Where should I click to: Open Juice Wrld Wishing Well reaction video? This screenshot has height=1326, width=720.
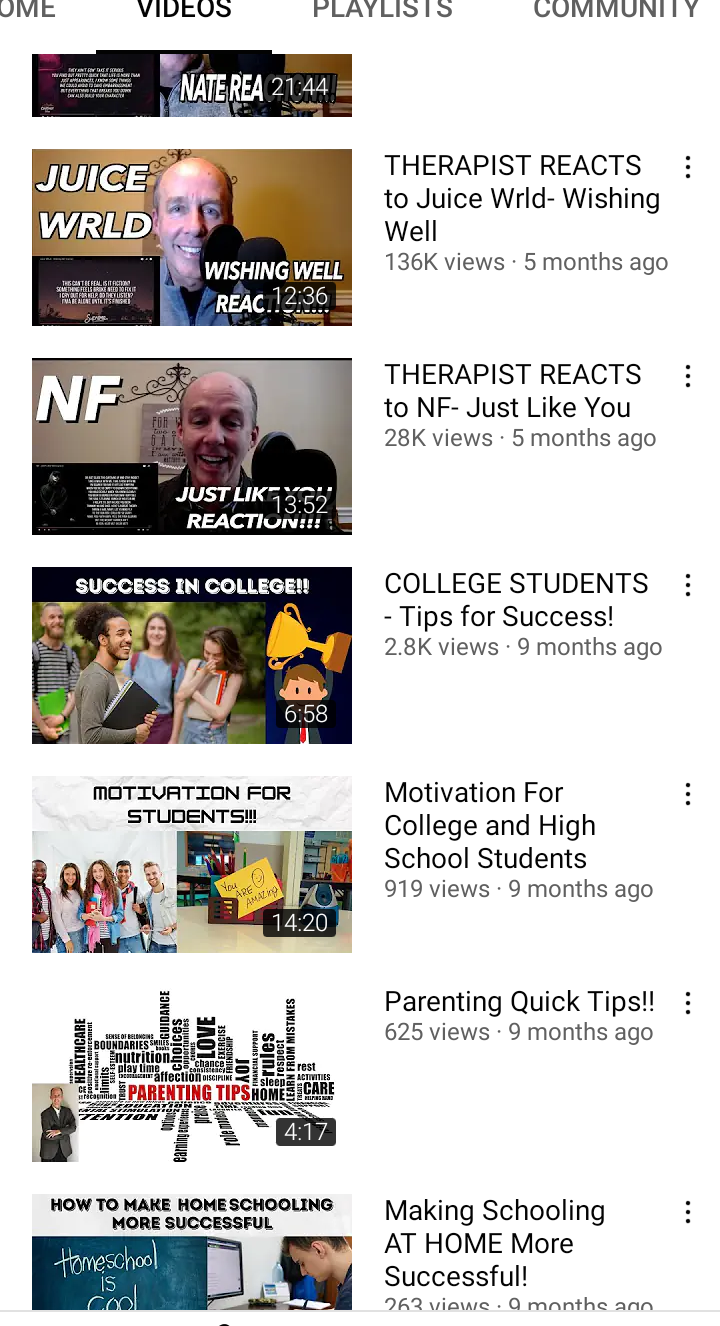[192, 237]
